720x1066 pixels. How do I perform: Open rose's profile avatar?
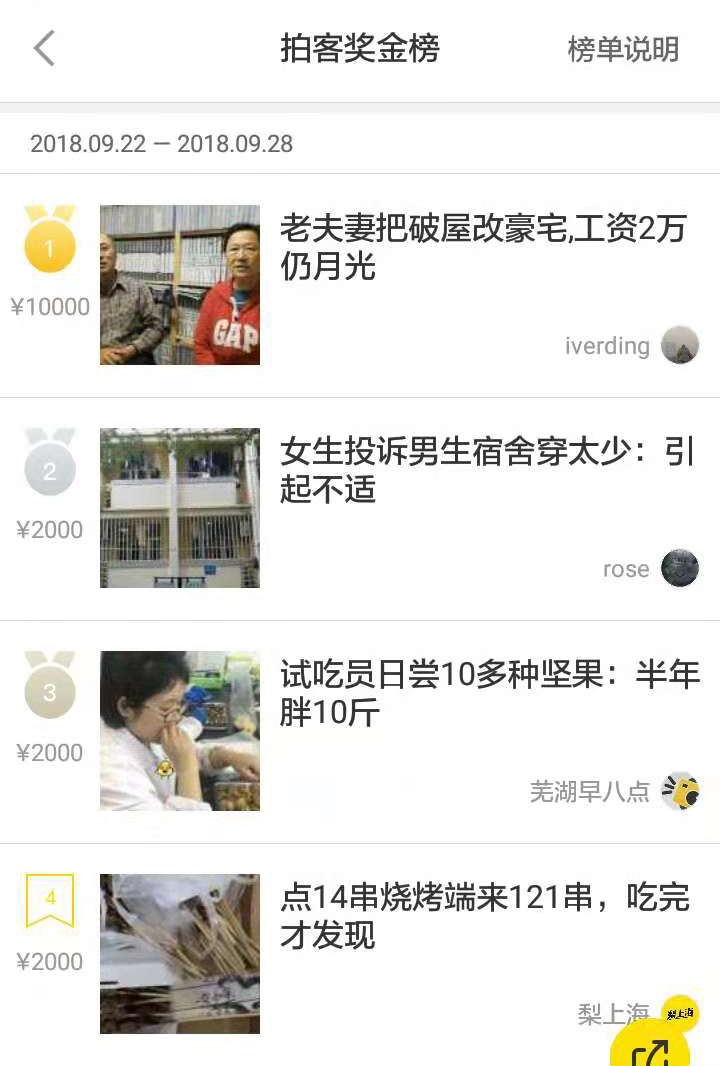(681, 569)
